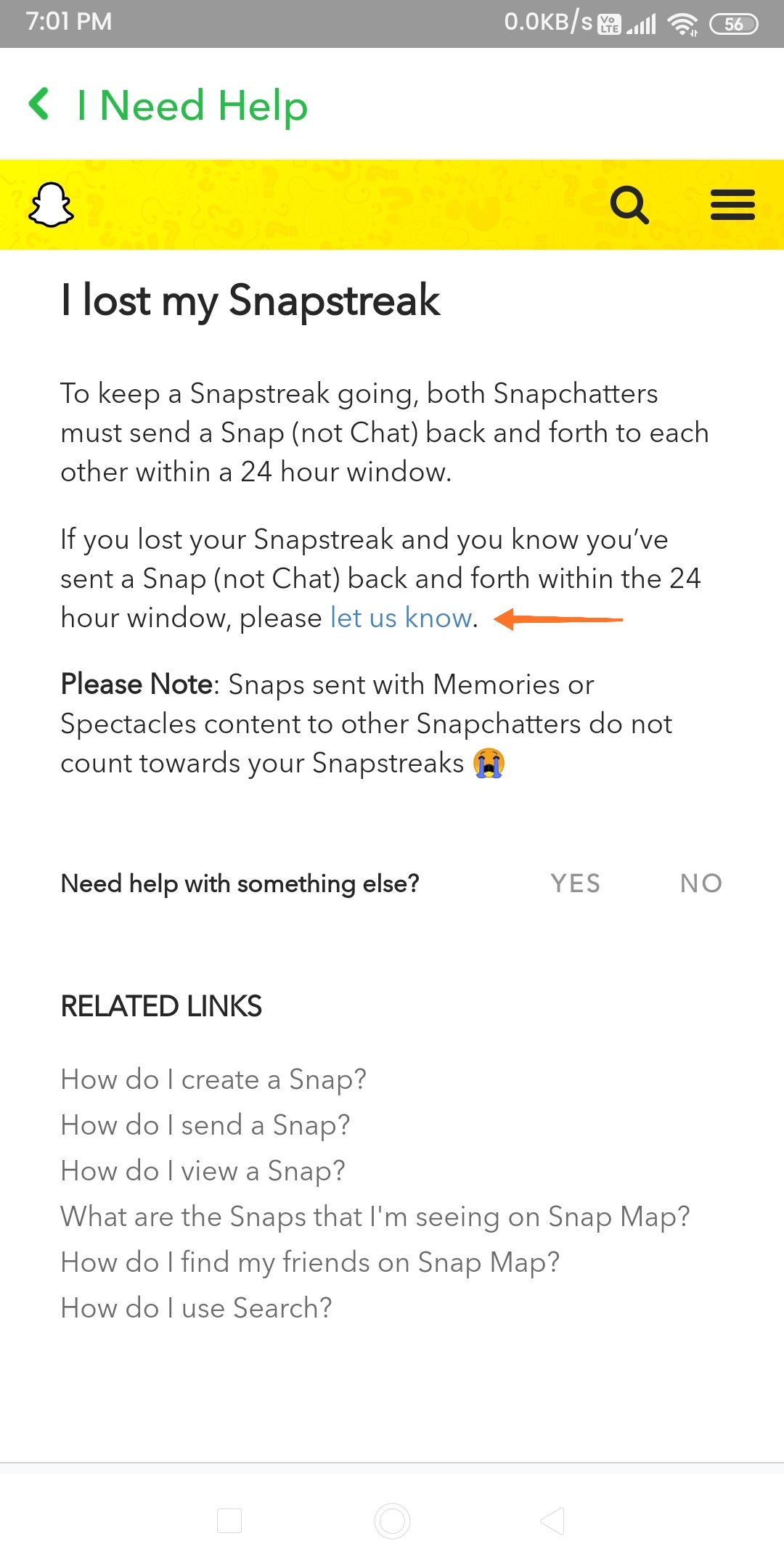784x1568 pixels.
Task: Open the hamburger menu icon
Action: tap(732, 204)
